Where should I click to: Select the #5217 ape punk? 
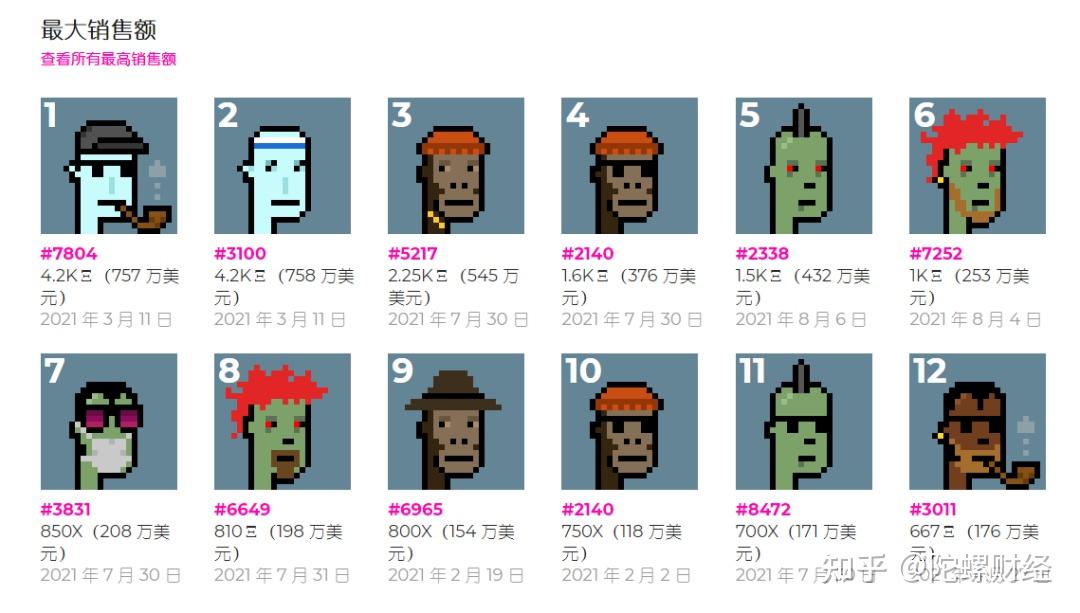(x=456, y=166)
